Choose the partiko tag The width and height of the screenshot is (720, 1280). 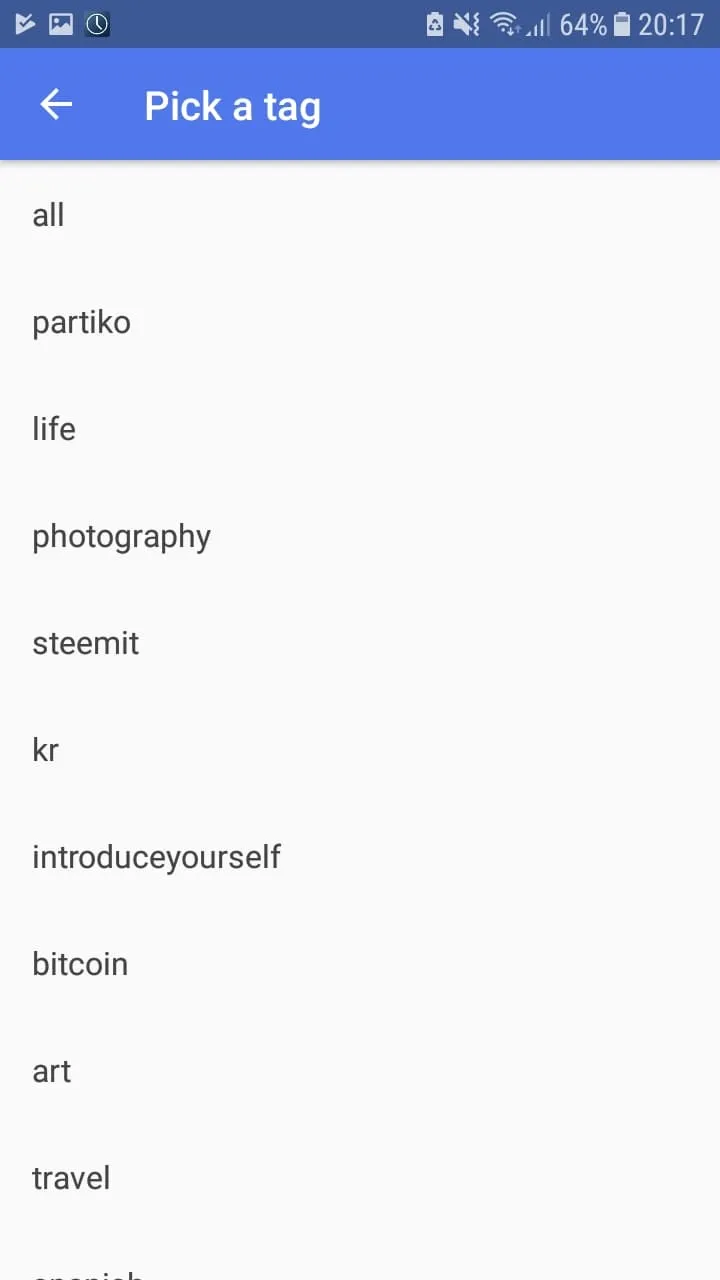[360, 322]
